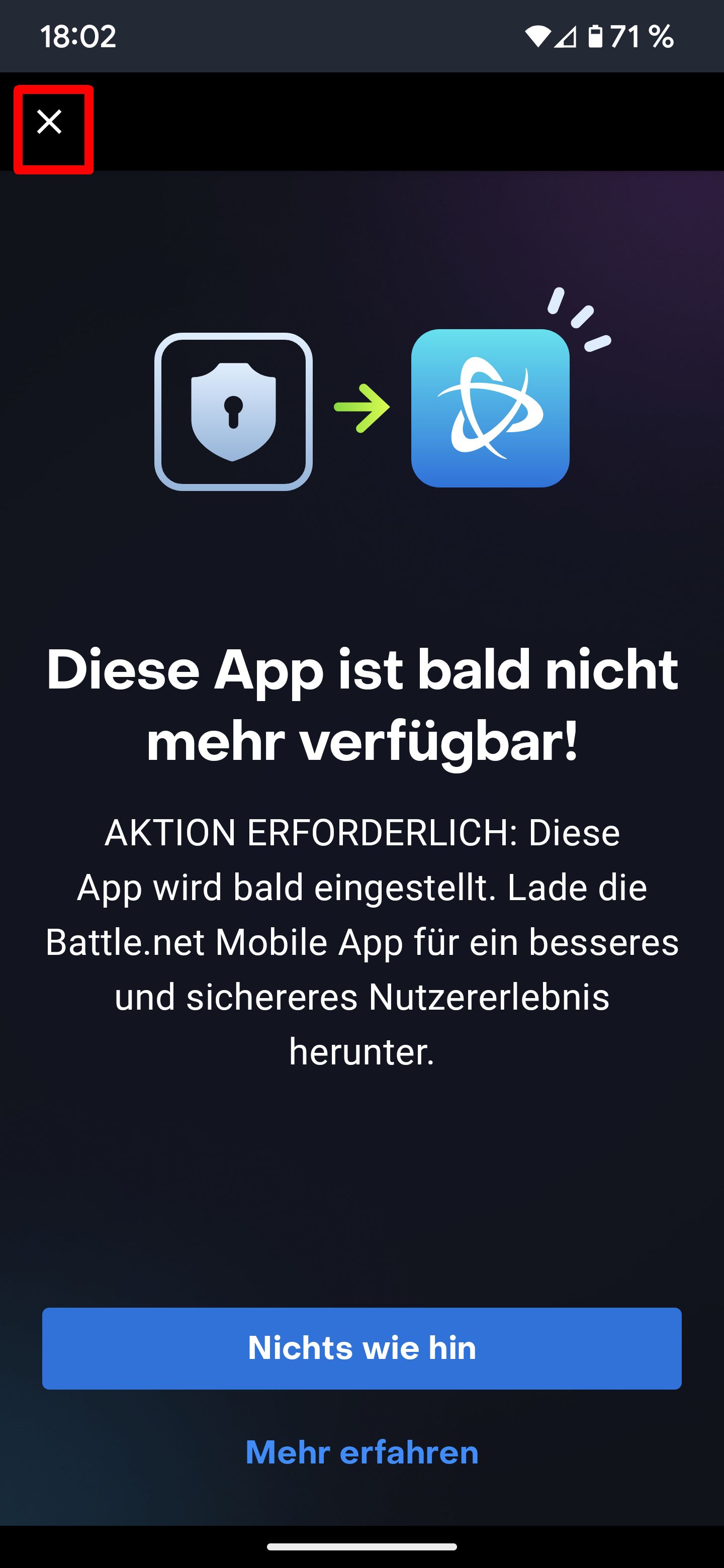Tap the "Nichts wie hin" button
Viewport: 724px width, 1568px height.
coord(361,1348)
